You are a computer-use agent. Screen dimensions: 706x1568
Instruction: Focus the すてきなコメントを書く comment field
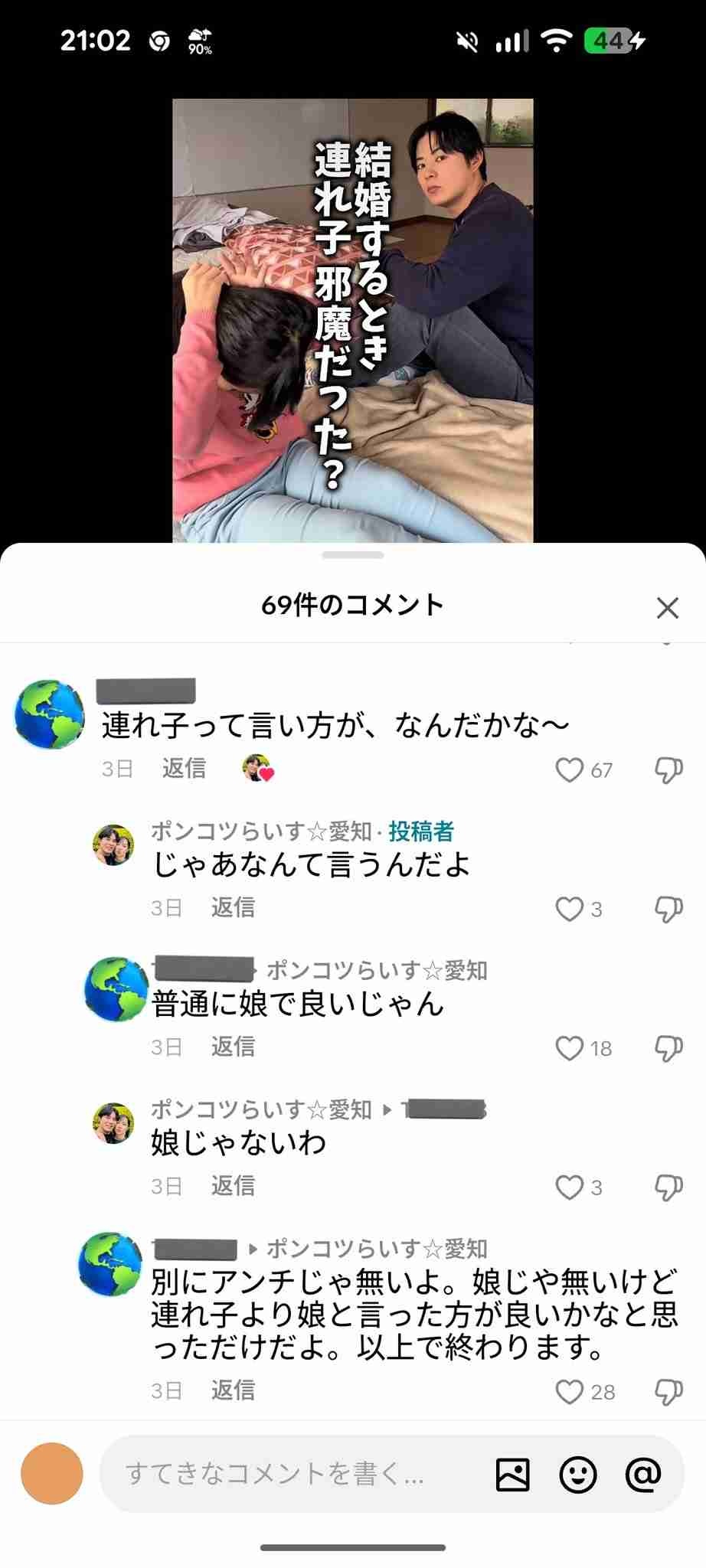pyautogui.click(x=291, y=1474)
